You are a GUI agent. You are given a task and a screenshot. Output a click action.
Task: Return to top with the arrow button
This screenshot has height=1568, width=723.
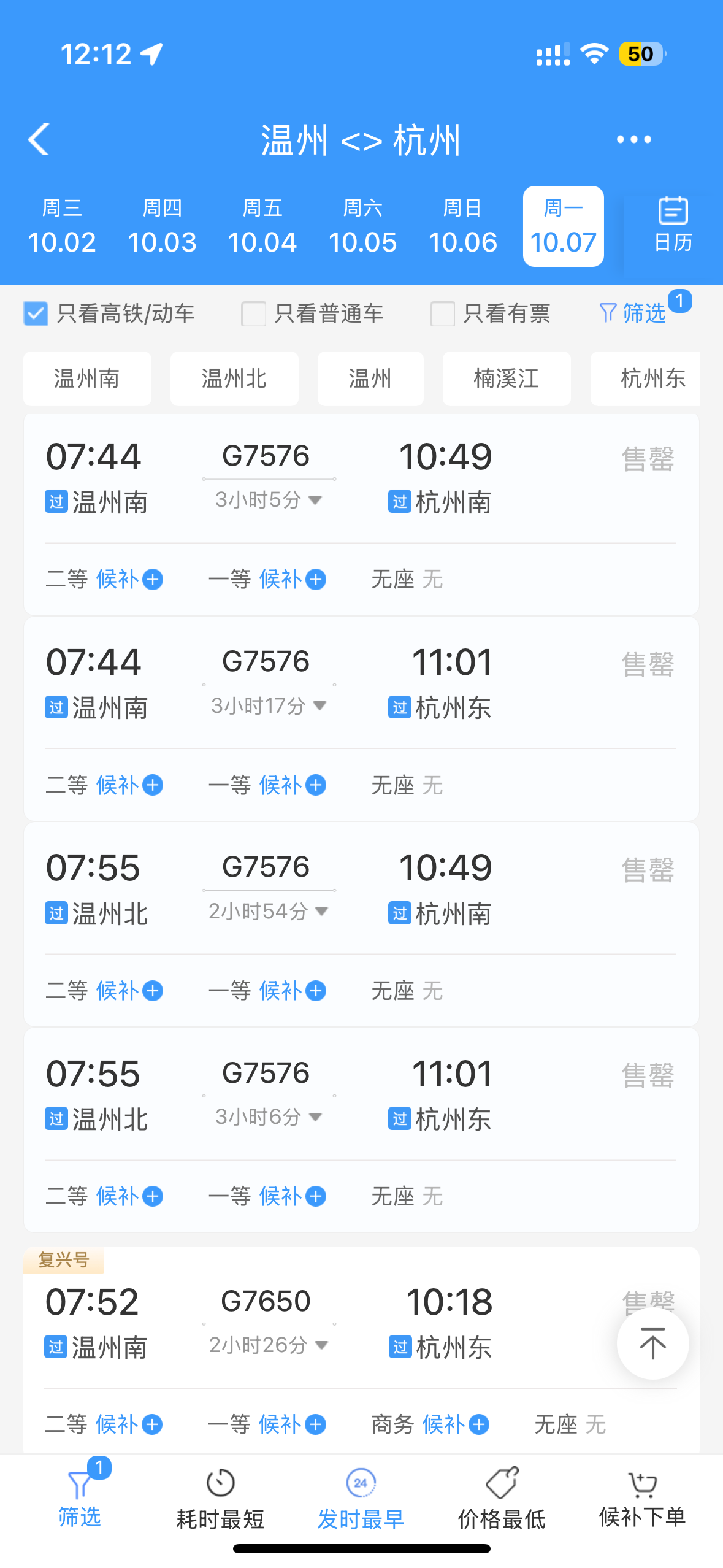coord(652,1343)
